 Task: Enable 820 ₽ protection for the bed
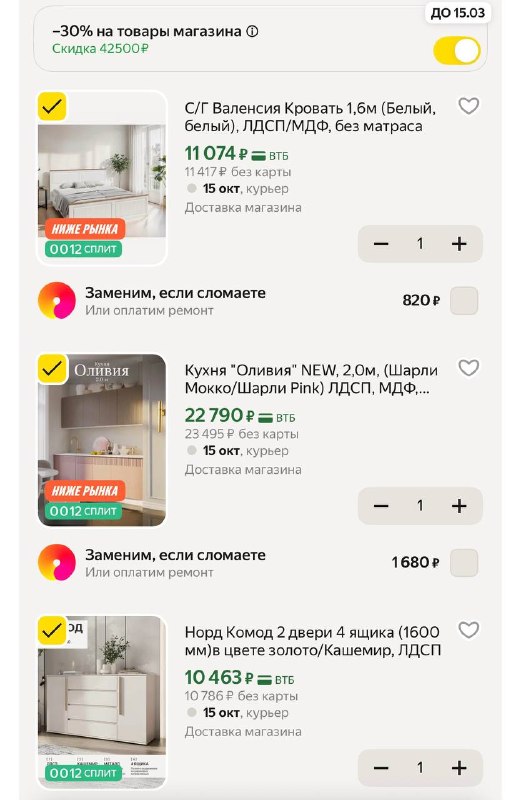464,301
